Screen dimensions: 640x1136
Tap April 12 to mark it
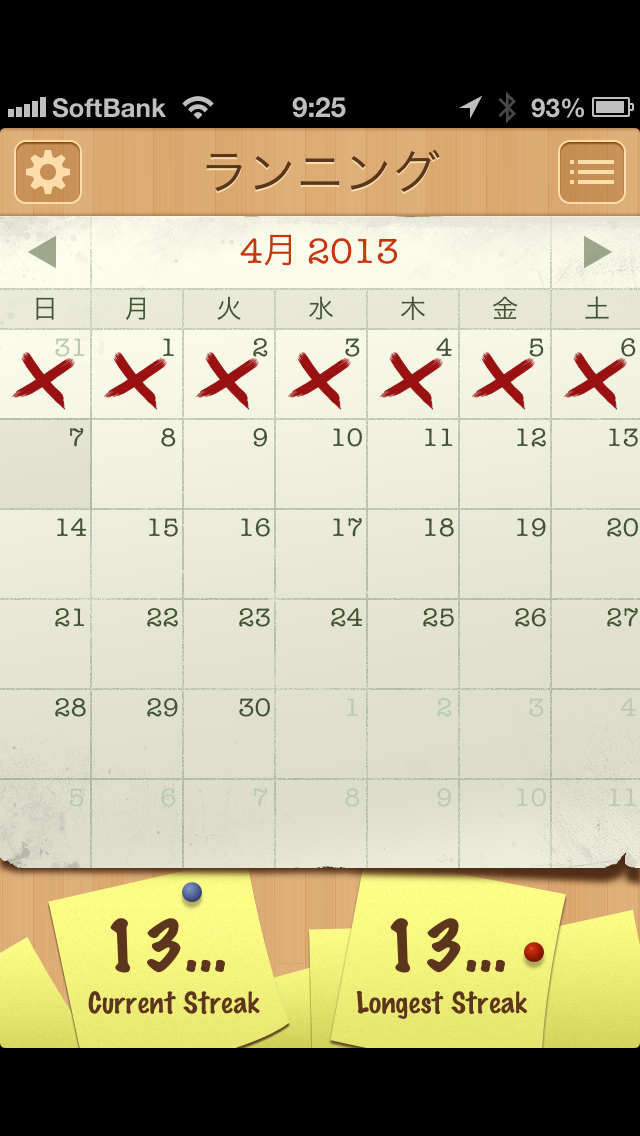(x=505, y=464)
